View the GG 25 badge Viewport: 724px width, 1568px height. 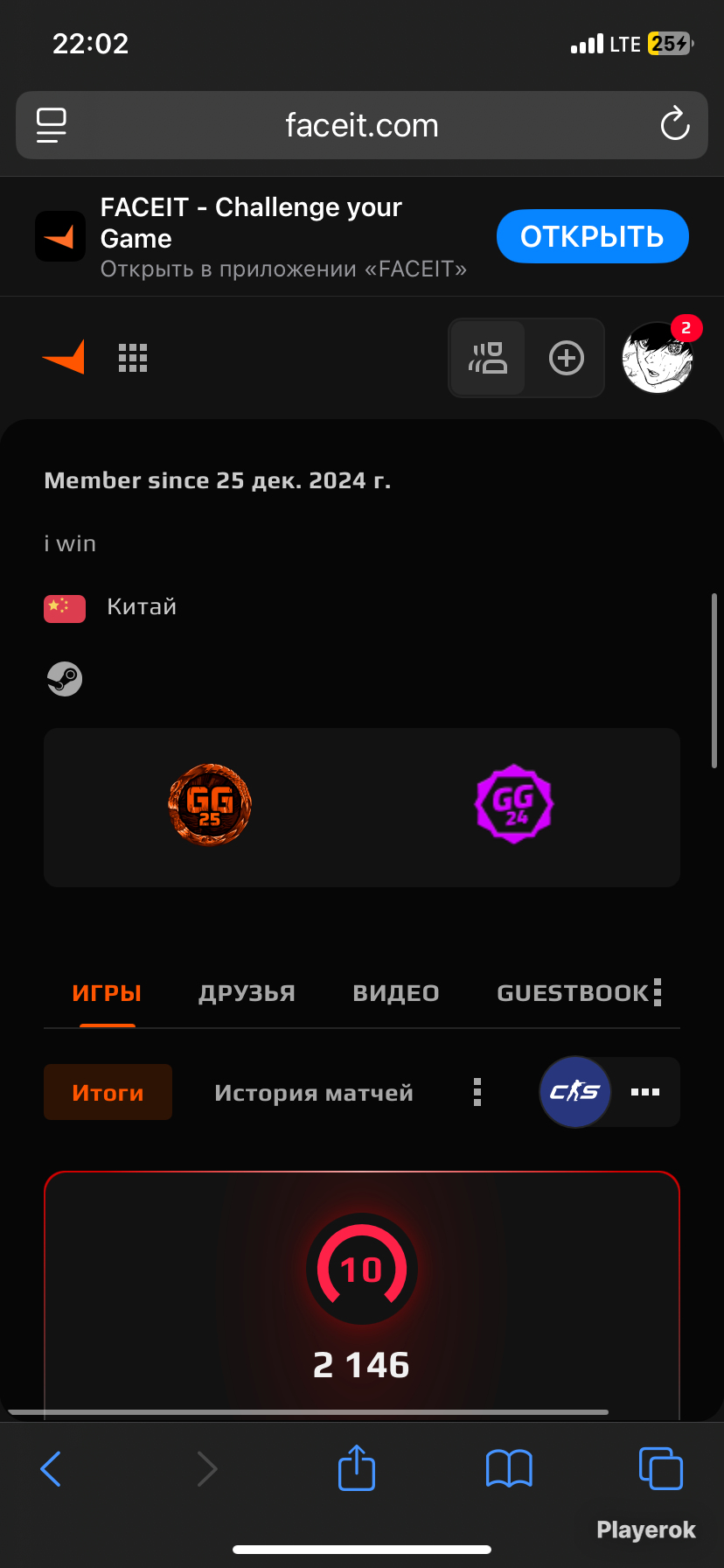click(x=210, y=804)
